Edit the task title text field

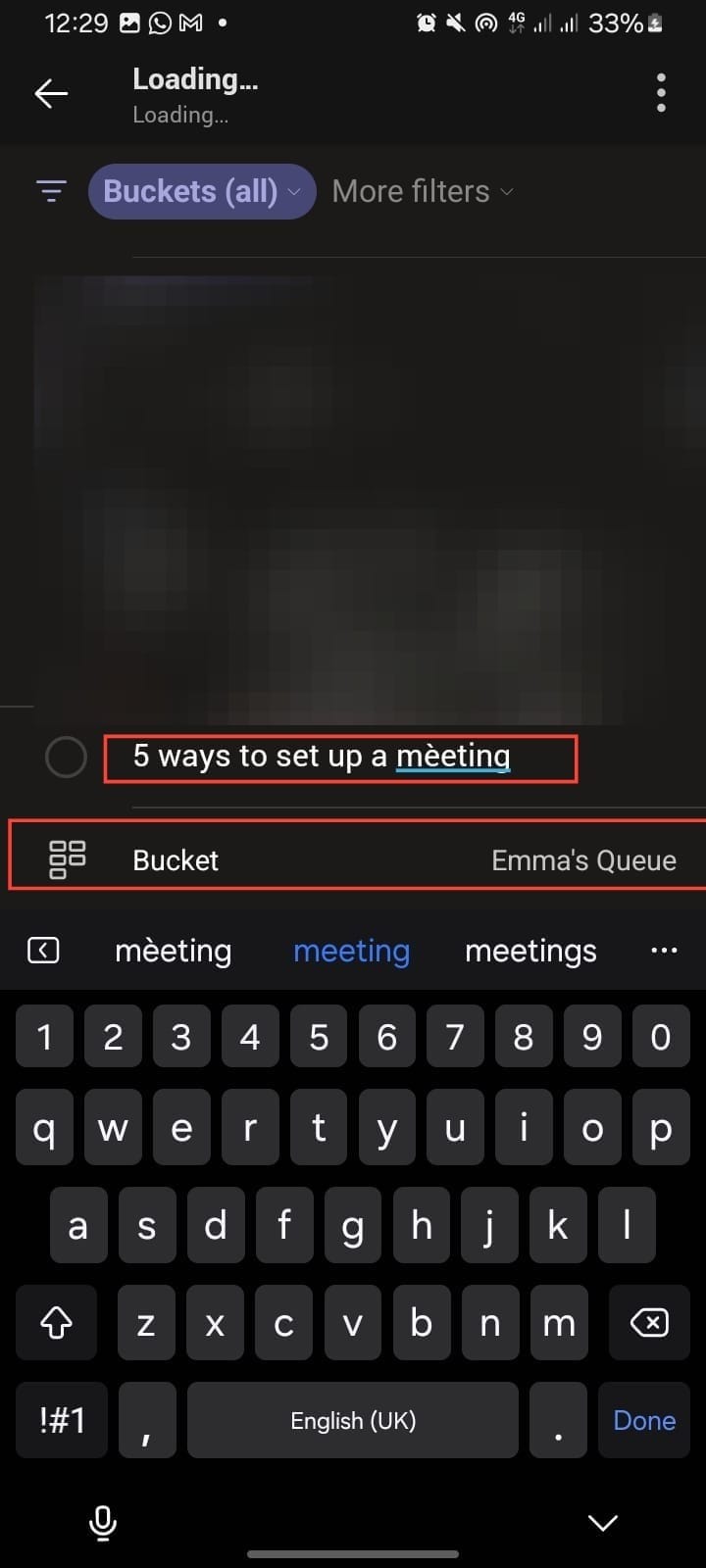click(x=339, y=758)
